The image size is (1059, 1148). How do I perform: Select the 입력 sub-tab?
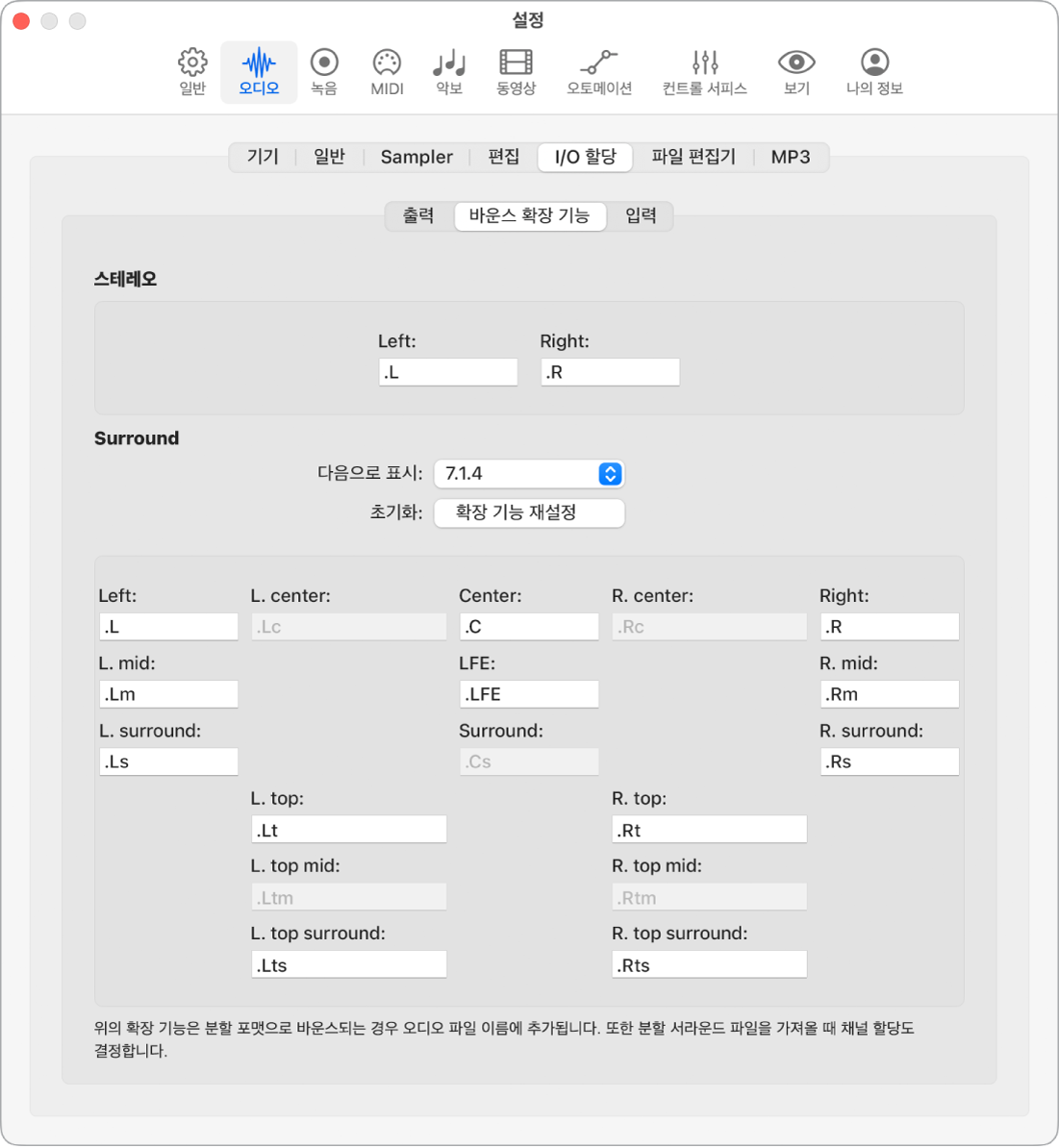[641, 215]
